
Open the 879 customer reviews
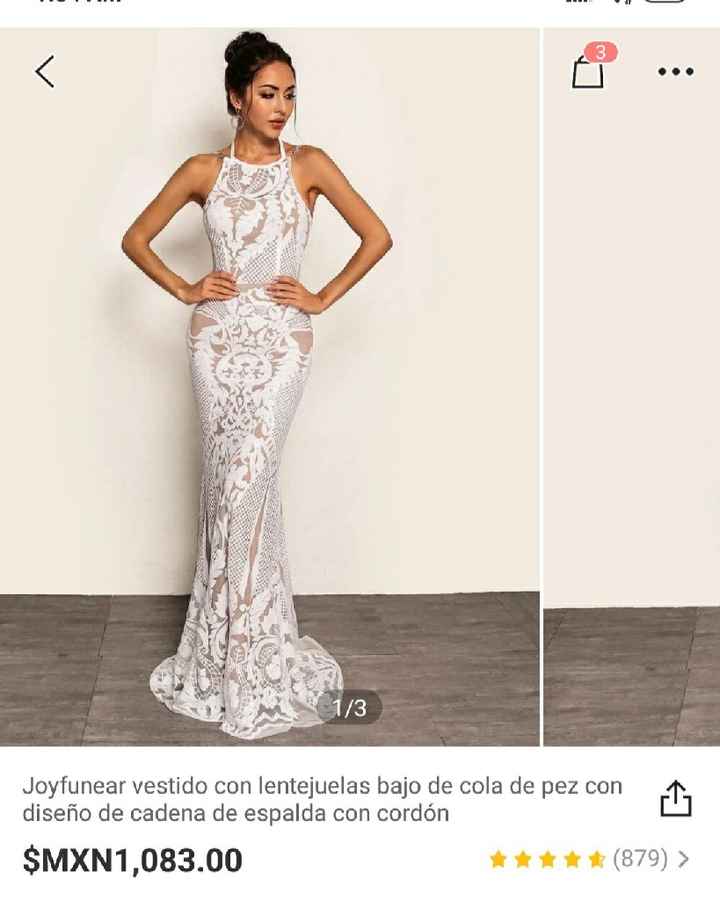click(x=590, y=858)
